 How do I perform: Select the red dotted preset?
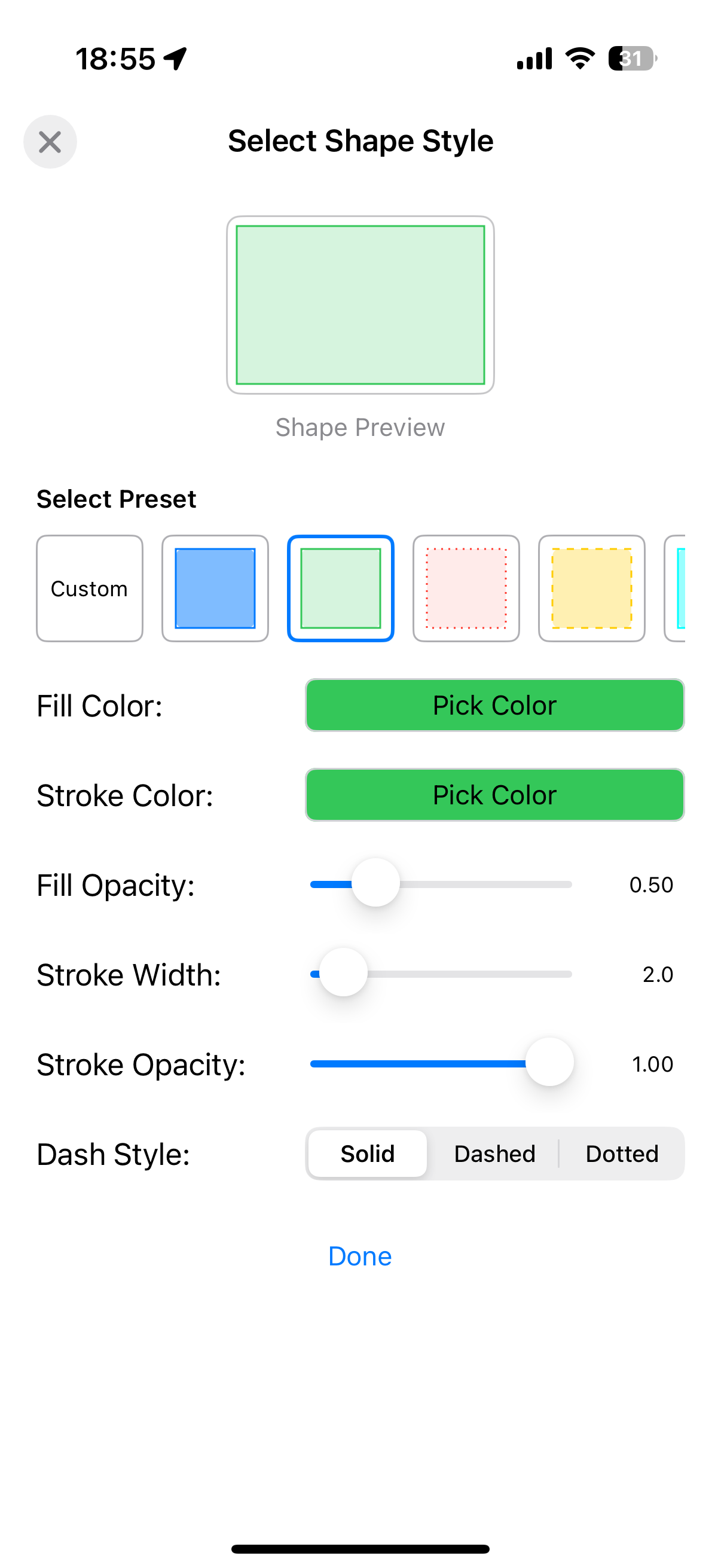[466, 588]
